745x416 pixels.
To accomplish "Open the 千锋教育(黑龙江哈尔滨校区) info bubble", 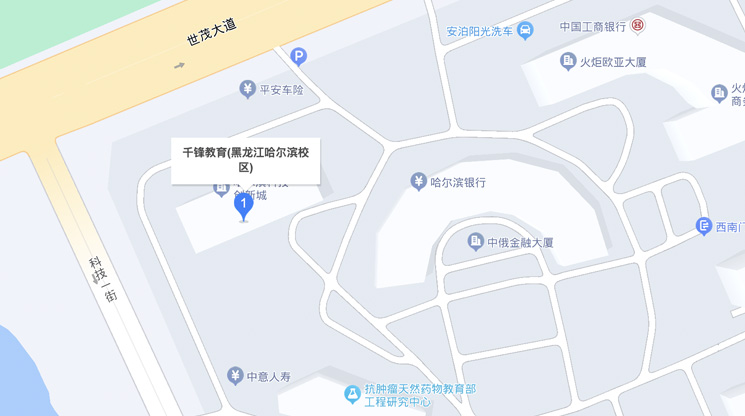I will (x=245, y=160).
